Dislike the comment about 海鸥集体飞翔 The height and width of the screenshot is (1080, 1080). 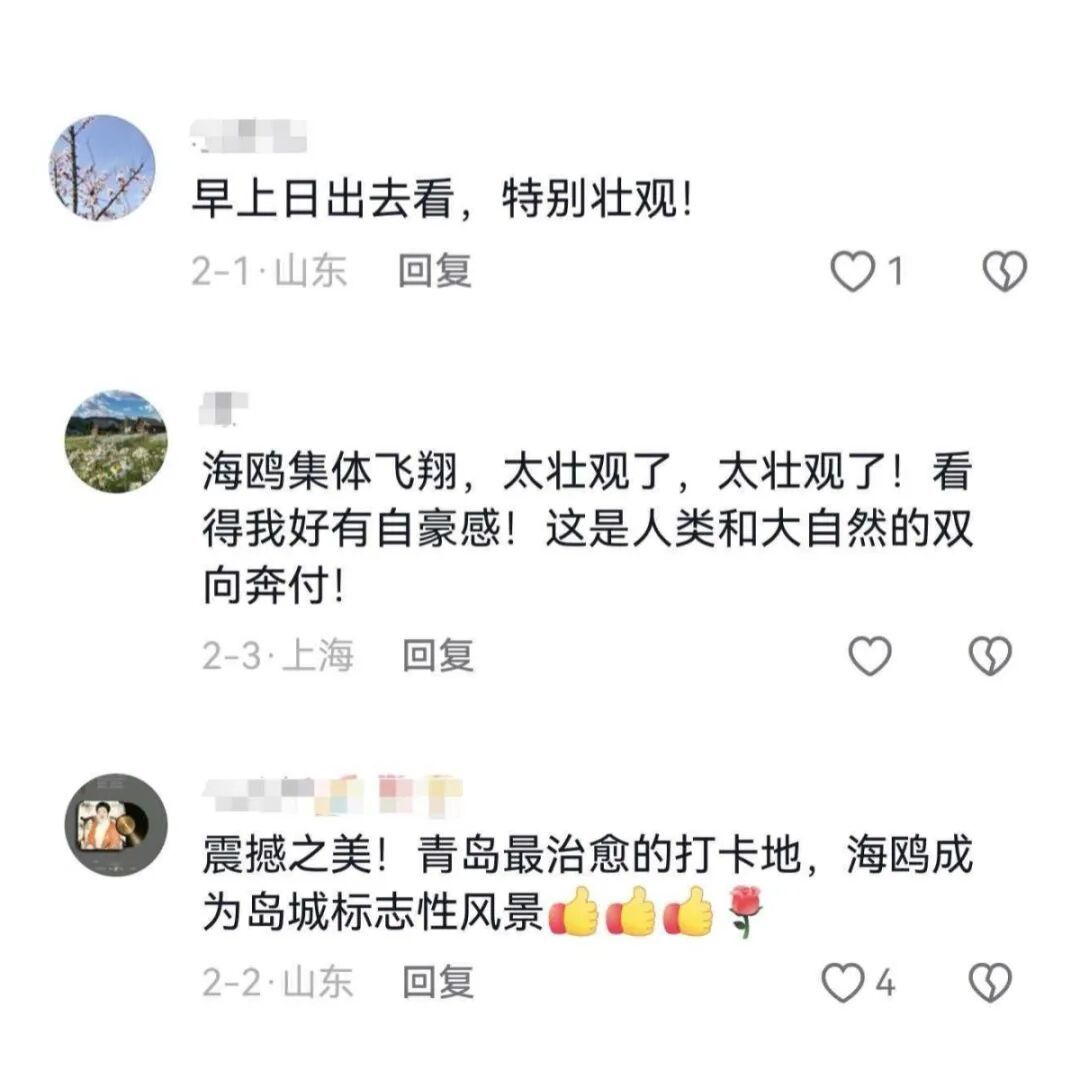[990, 655]
